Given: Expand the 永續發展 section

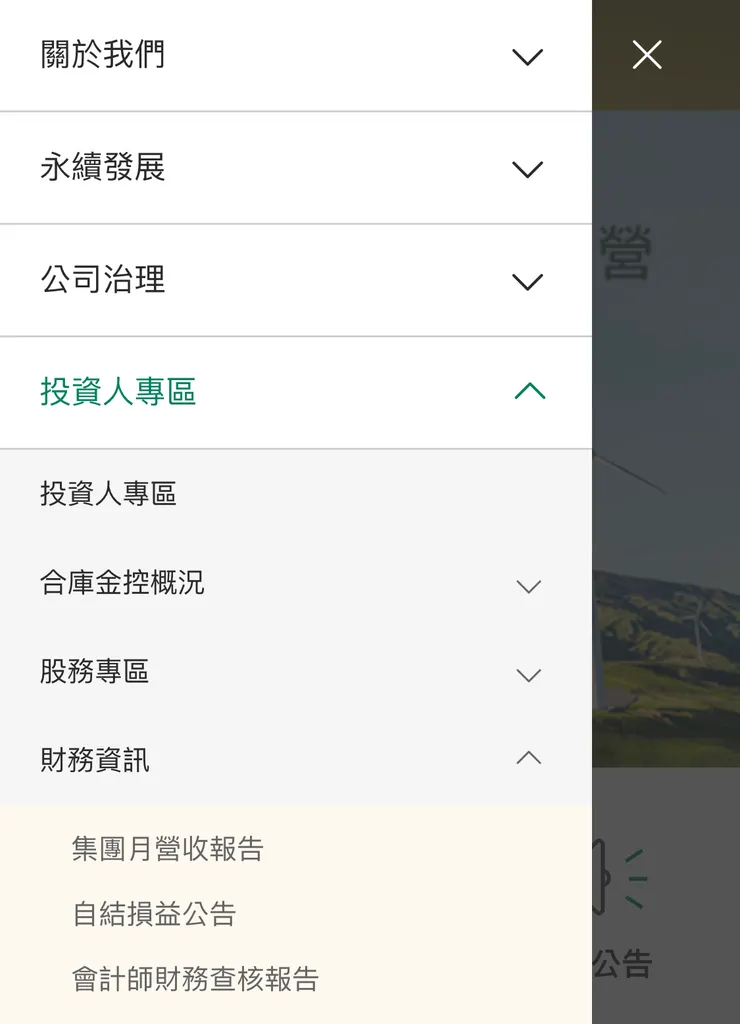Looking at the screenshot, I should (528, 168).
